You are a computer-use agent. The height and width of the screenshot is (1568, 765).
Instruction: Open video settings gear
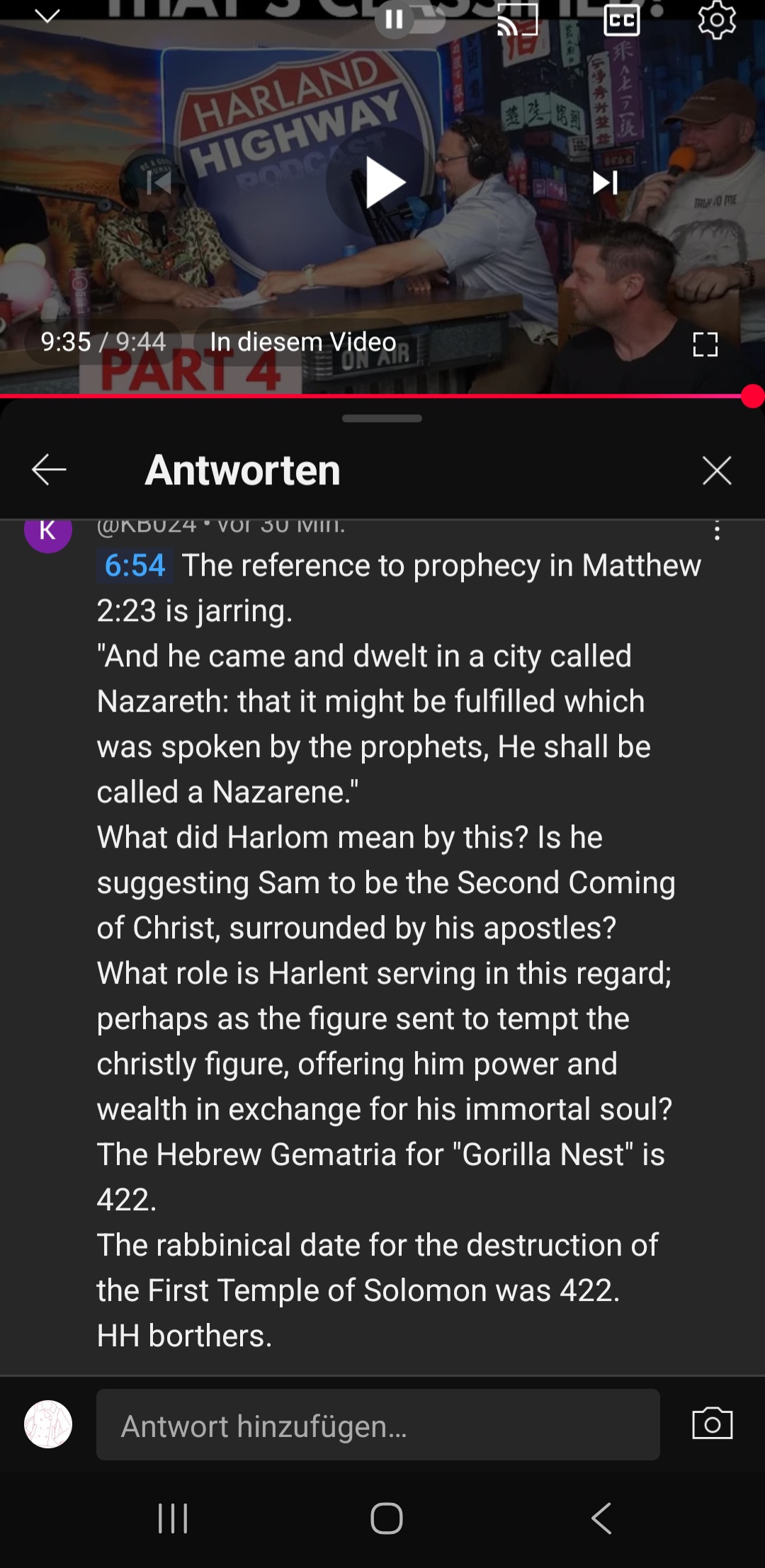coord(717,20)
